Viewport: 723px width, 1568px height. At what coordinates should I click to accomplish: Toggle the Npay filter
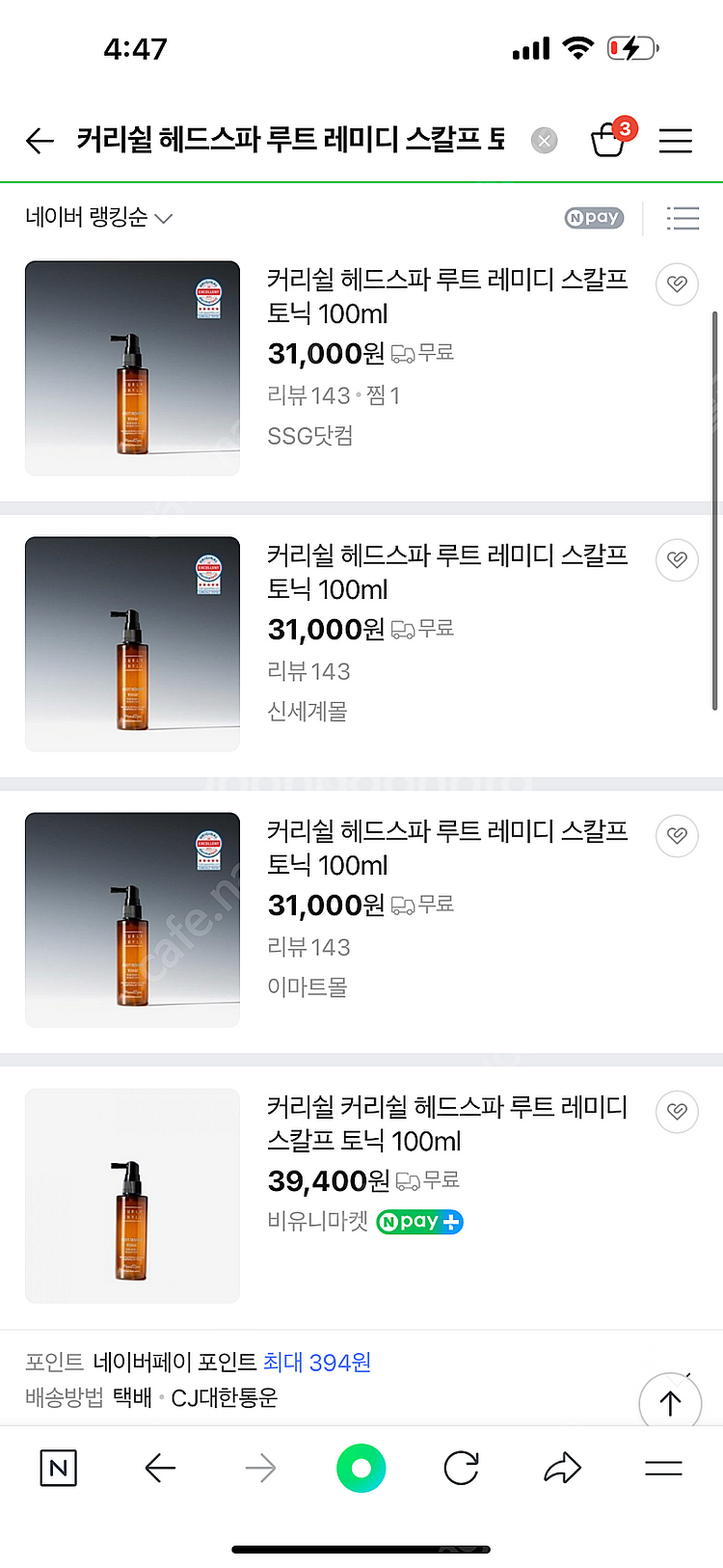point(594,218)
